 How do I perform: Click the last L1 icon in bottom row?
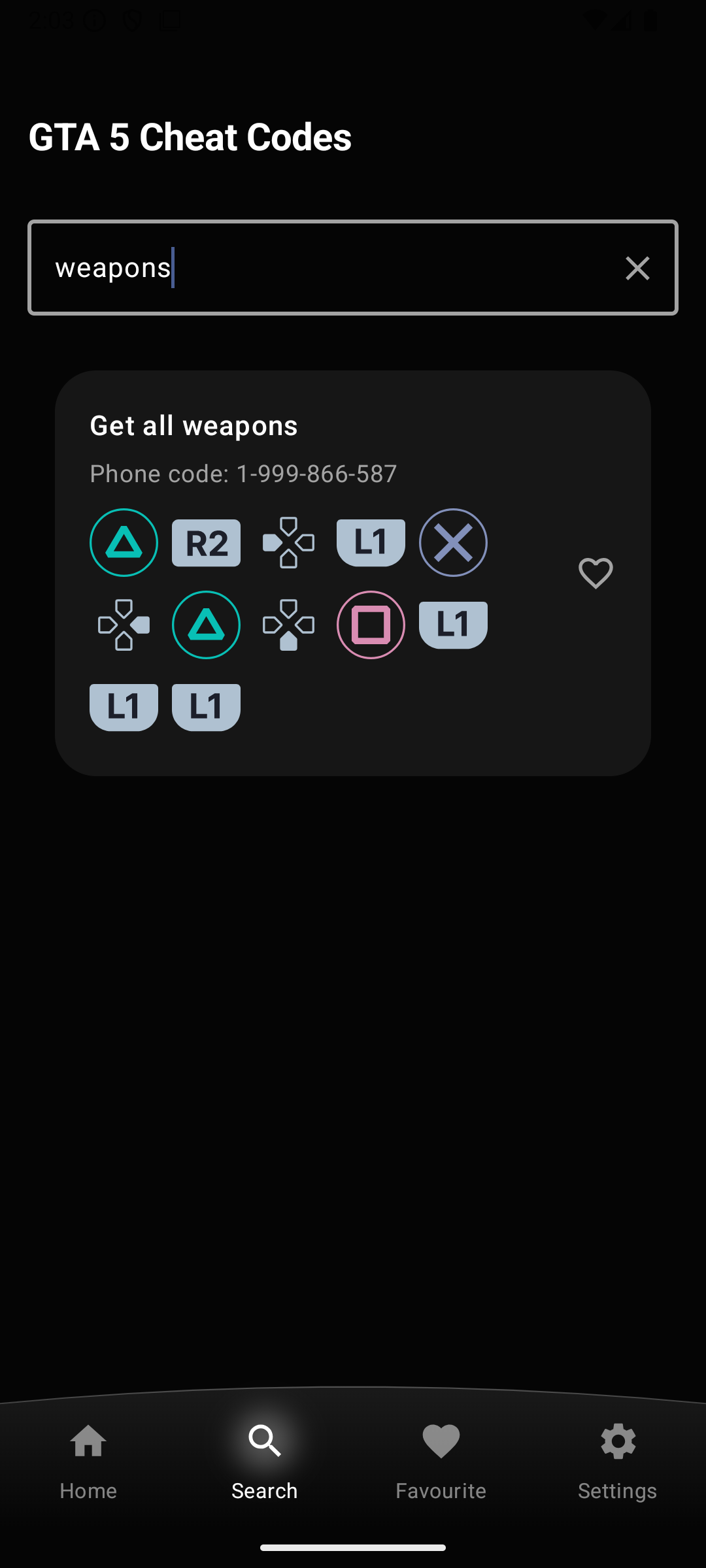206,706
